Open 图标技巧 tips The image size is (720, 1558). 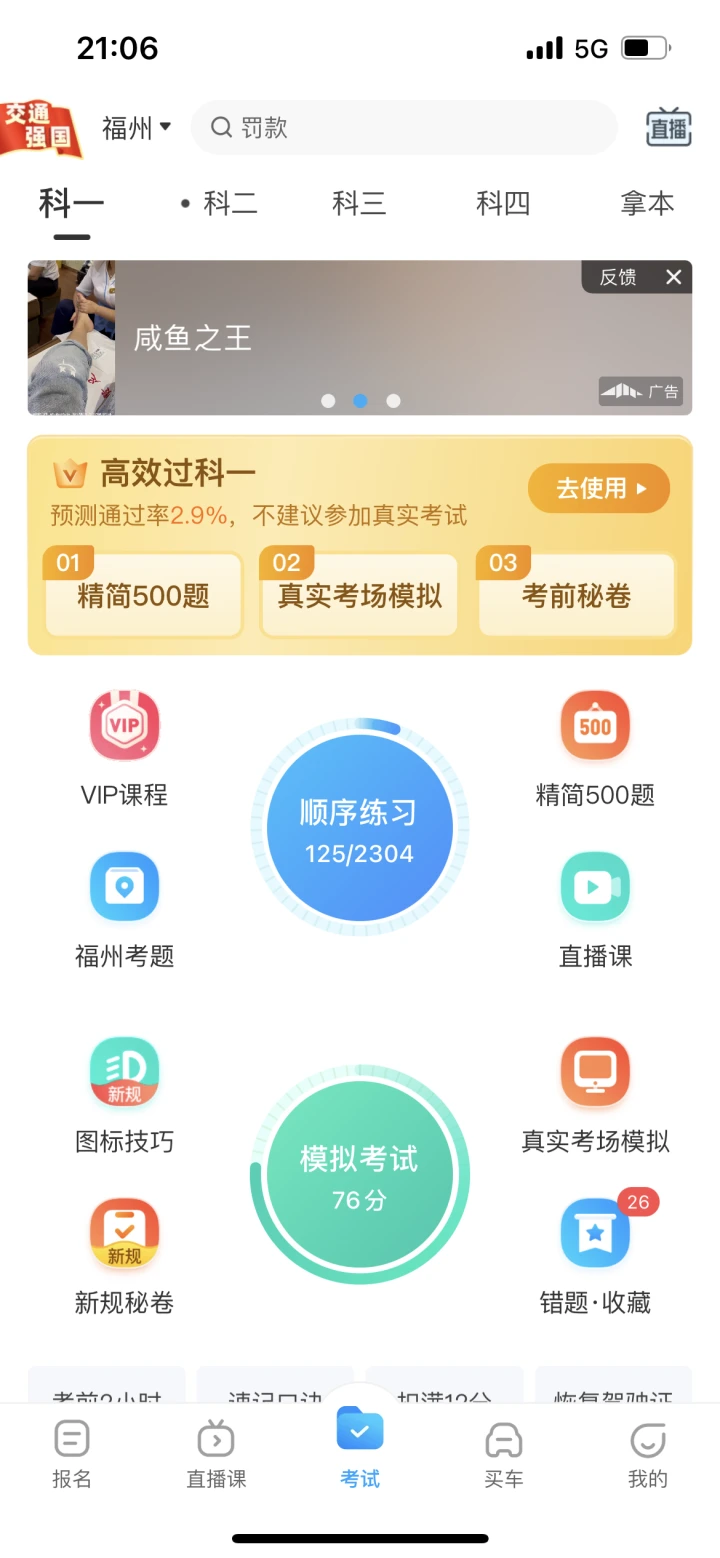pyautogui.click(x=124, y=1093)
